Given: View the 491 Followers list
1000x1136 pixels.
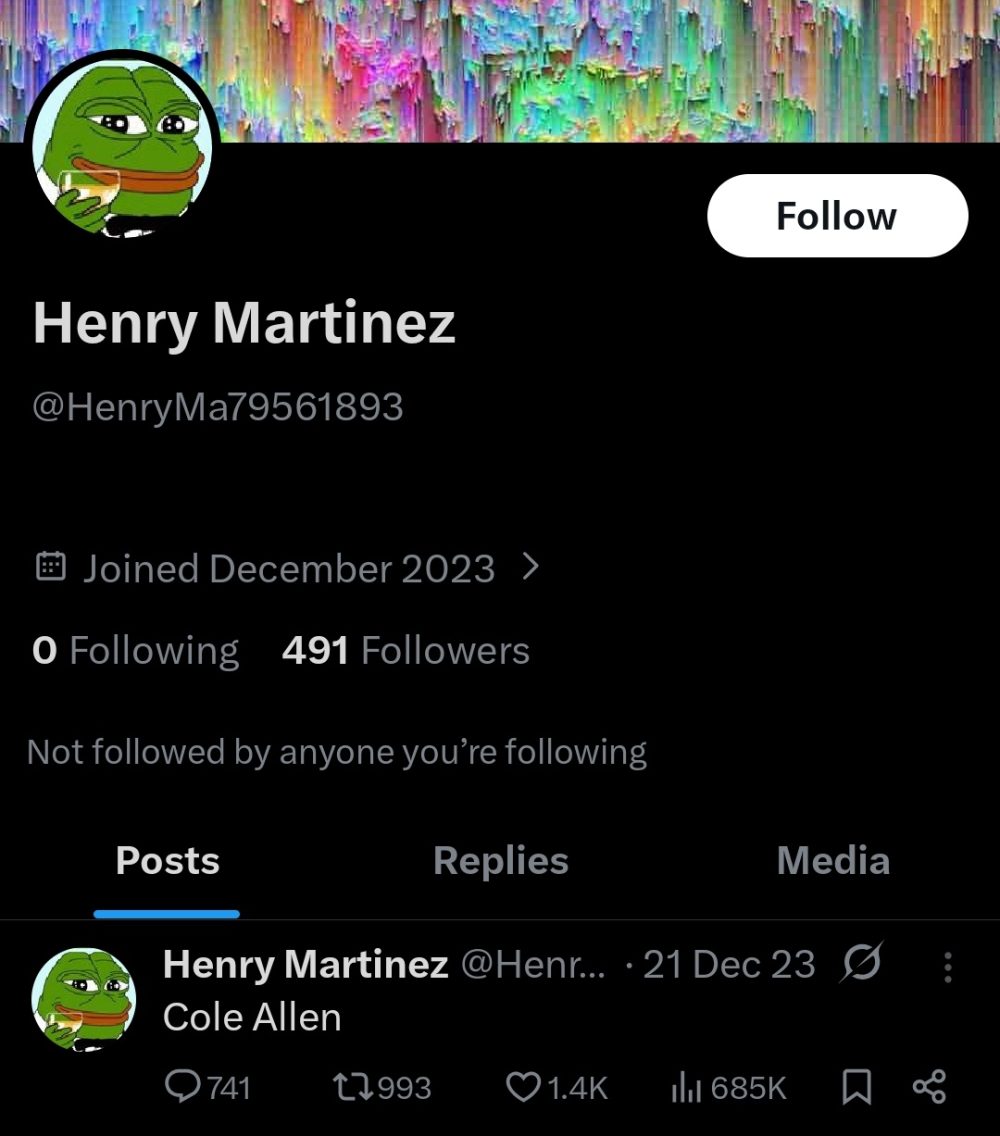Looking at the screenshot, I should coord(405,651).
